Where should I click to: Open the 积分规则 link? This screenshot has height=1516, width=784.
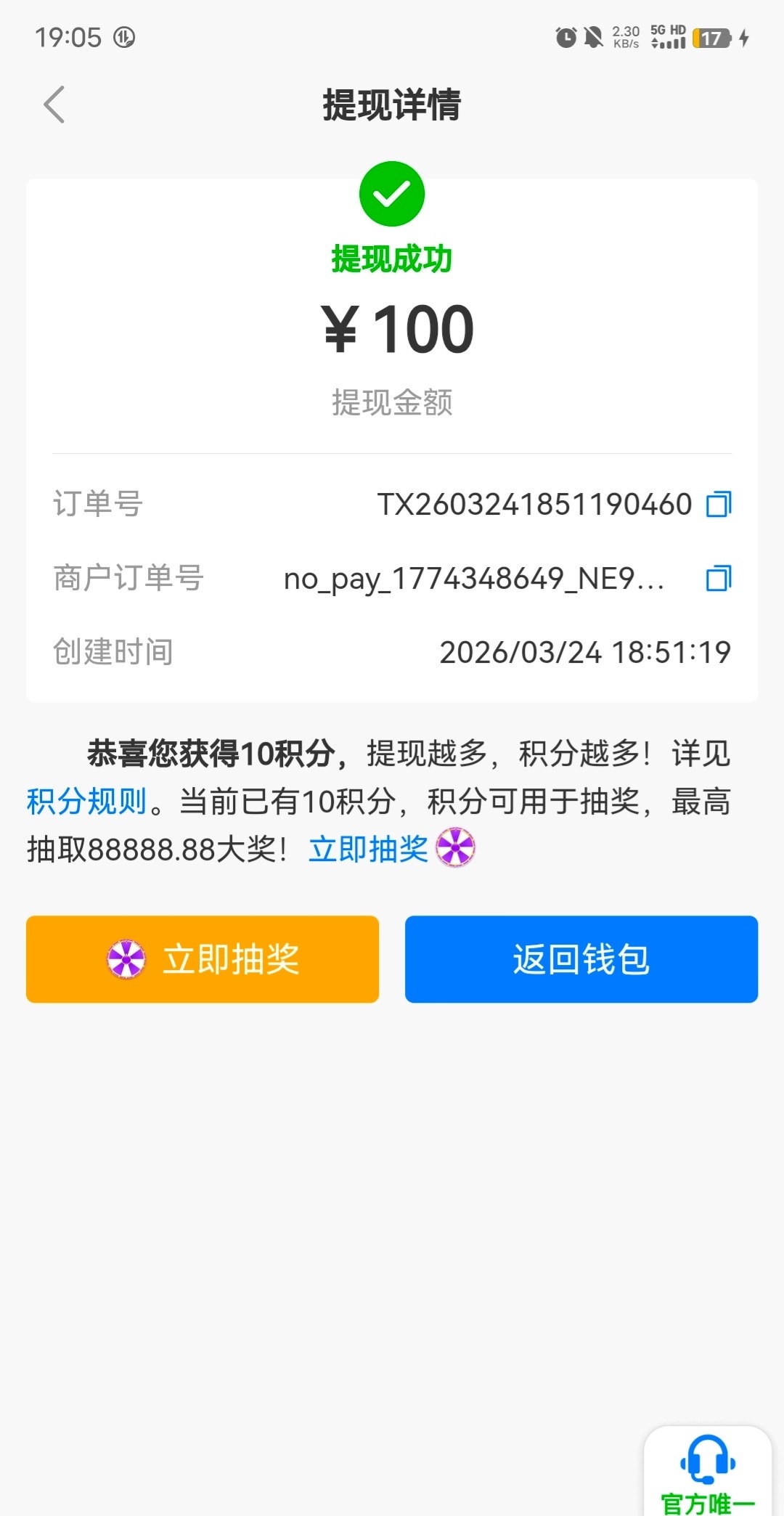[x=87, y=802]
